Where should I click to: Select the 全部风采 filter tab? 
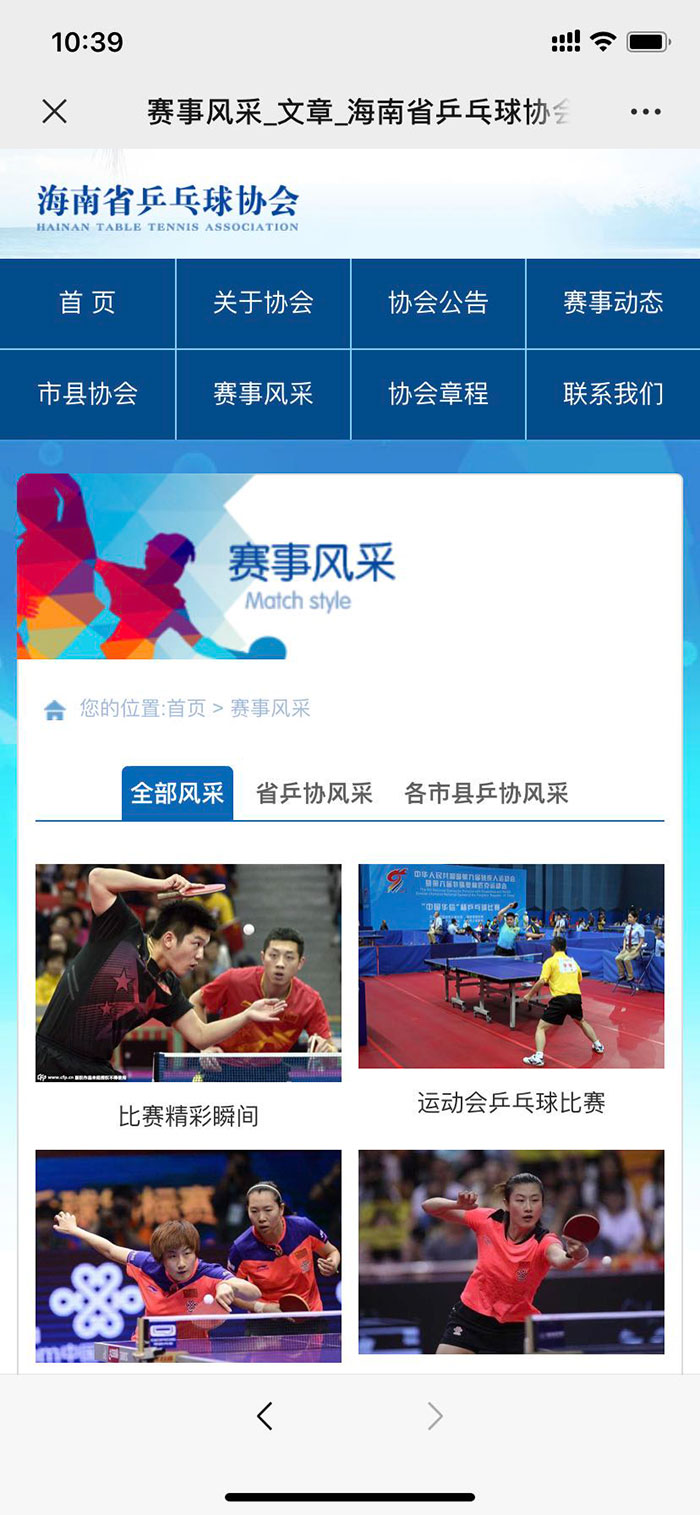tap(177, 794)
